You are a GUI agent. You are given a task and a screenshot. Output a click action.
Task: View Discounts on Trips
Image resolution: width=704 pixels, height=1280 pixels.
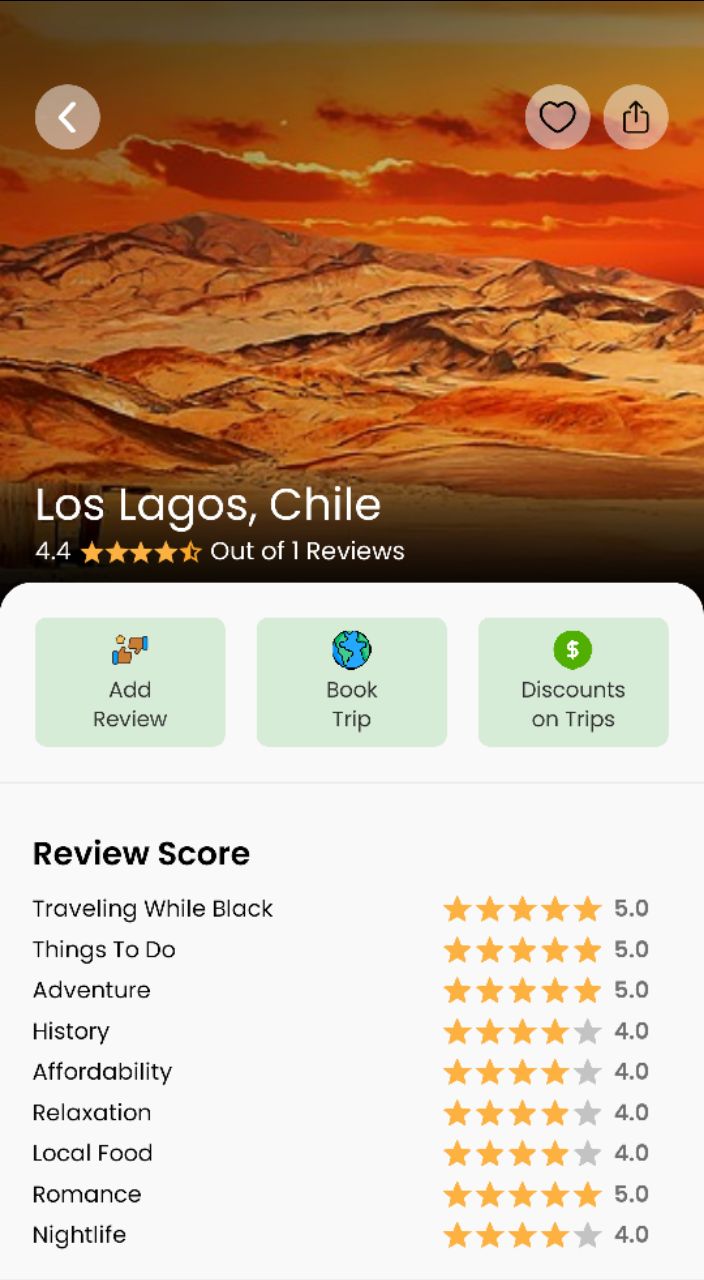point(573,682)
